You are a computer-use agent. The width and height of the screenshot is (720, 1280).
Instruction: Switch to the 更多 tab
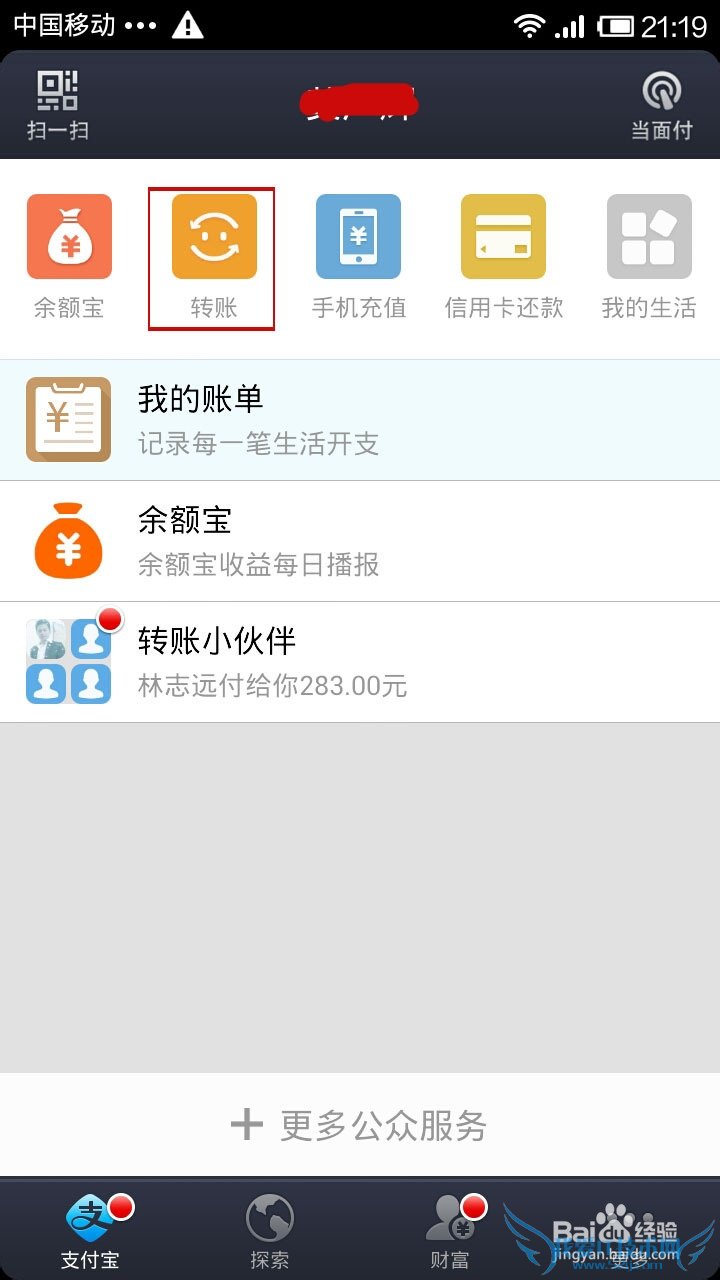pyautogui.click(x=630, y=1230)
